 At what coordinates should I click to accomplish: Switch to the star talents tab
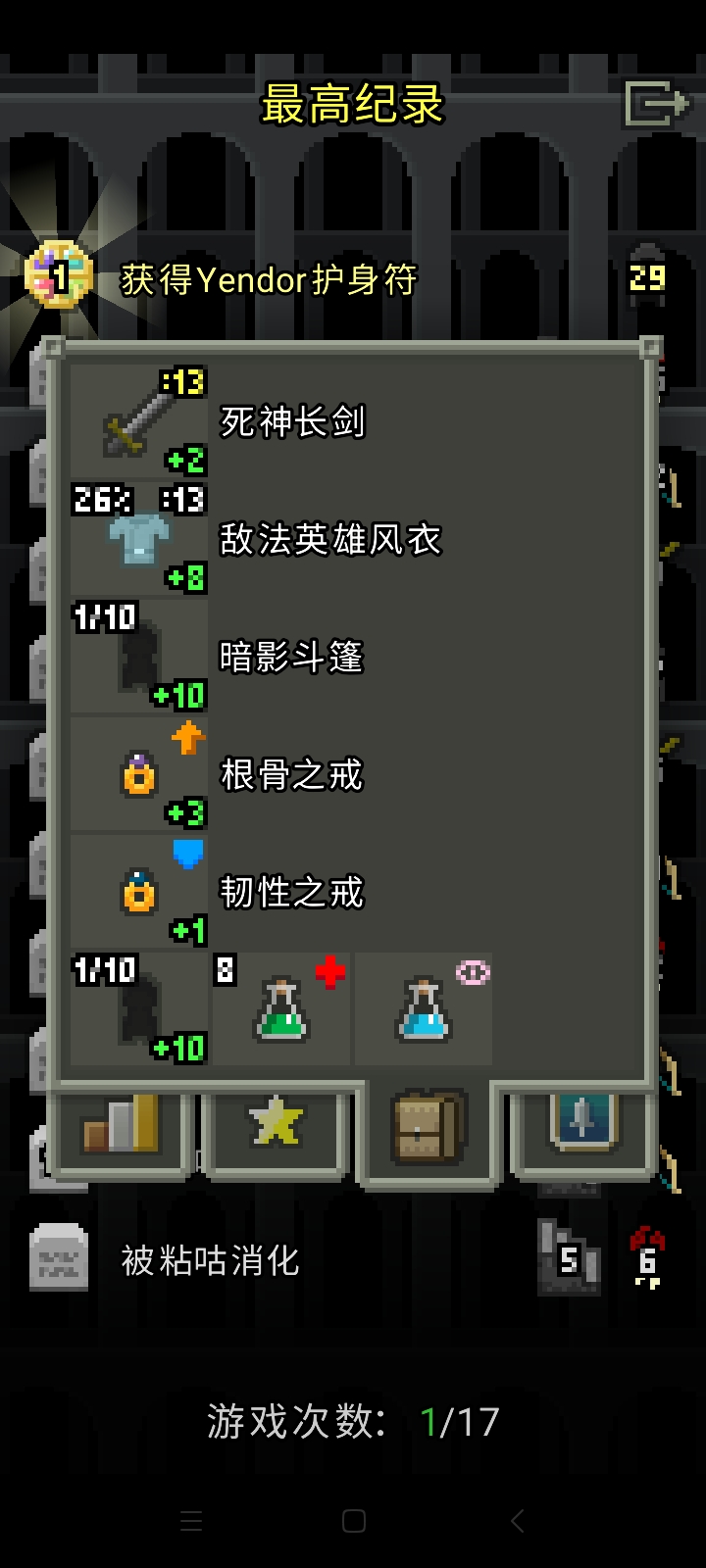tap(276, 1127)
